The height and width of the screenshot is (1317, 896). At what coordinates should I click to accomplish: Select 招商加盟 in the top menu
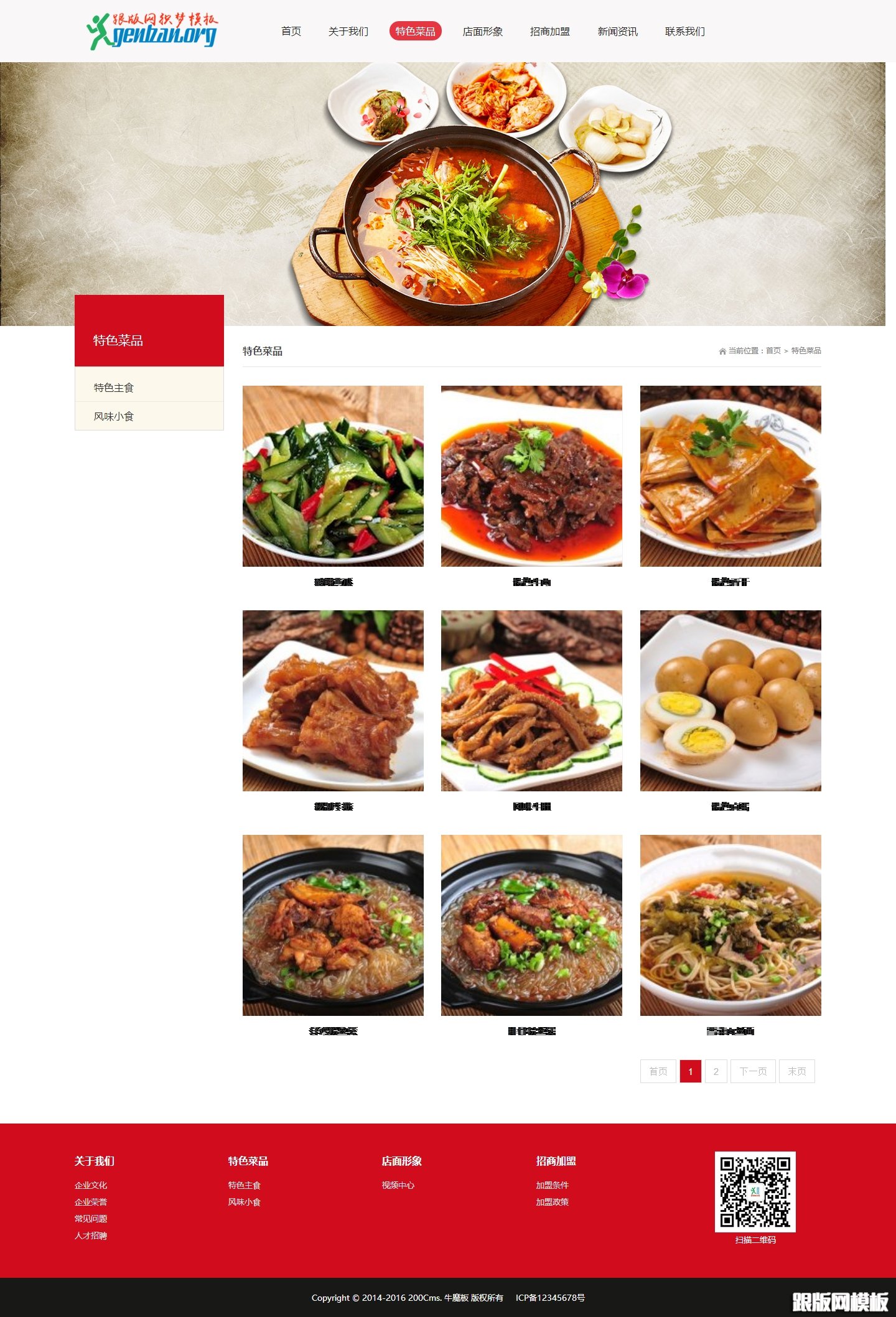[x=549, y=31]
